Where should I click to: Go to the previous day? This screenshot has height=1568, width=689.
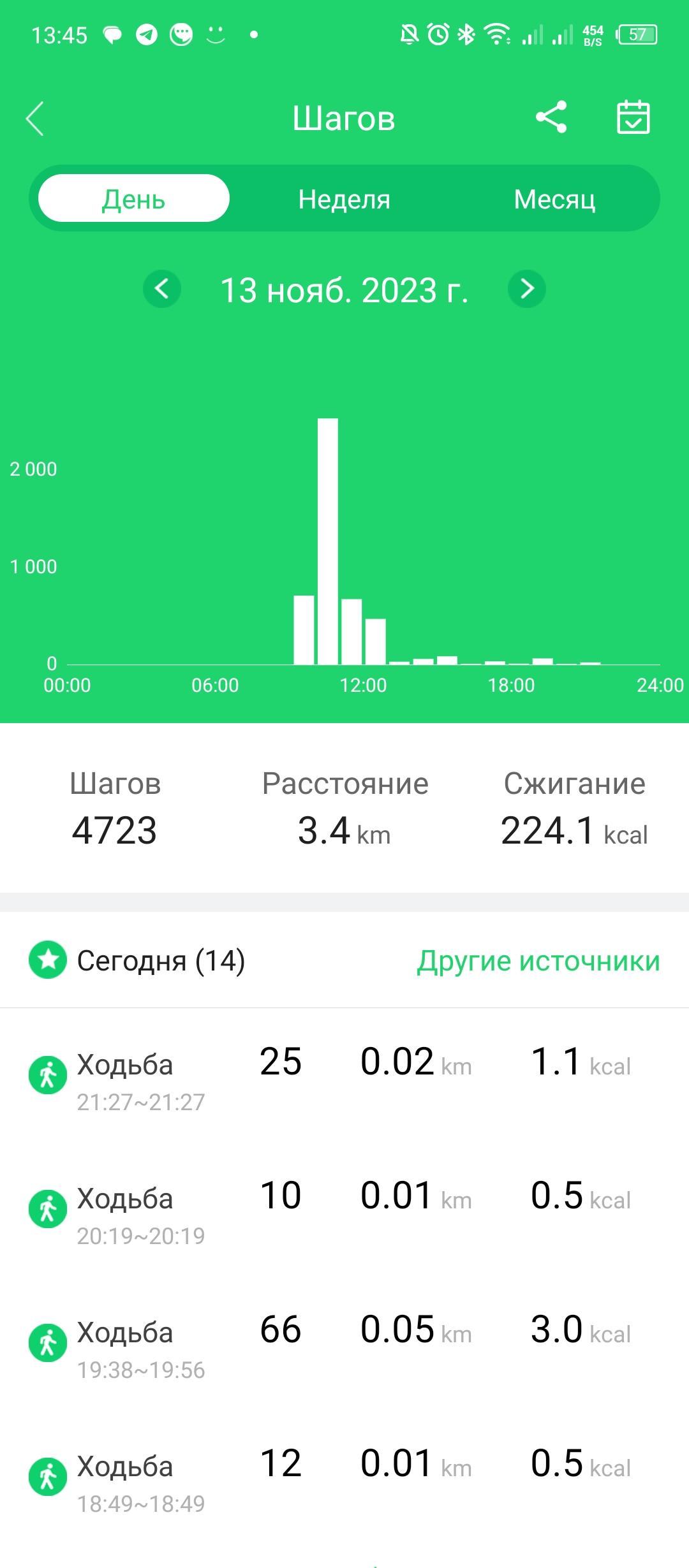click(x=162, y=289)
